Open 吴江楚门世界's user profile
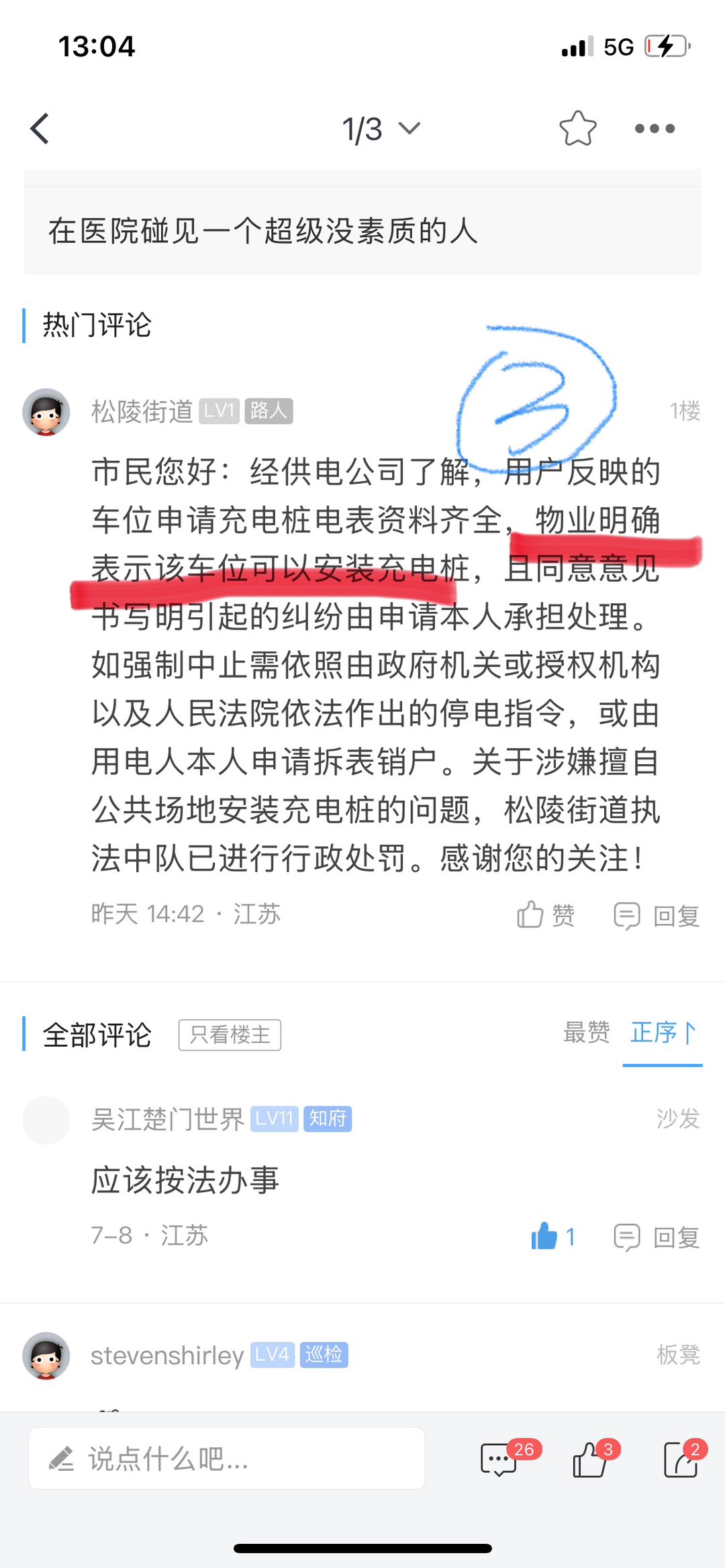Screen dimensions: 725x1568 point(168,1119)
